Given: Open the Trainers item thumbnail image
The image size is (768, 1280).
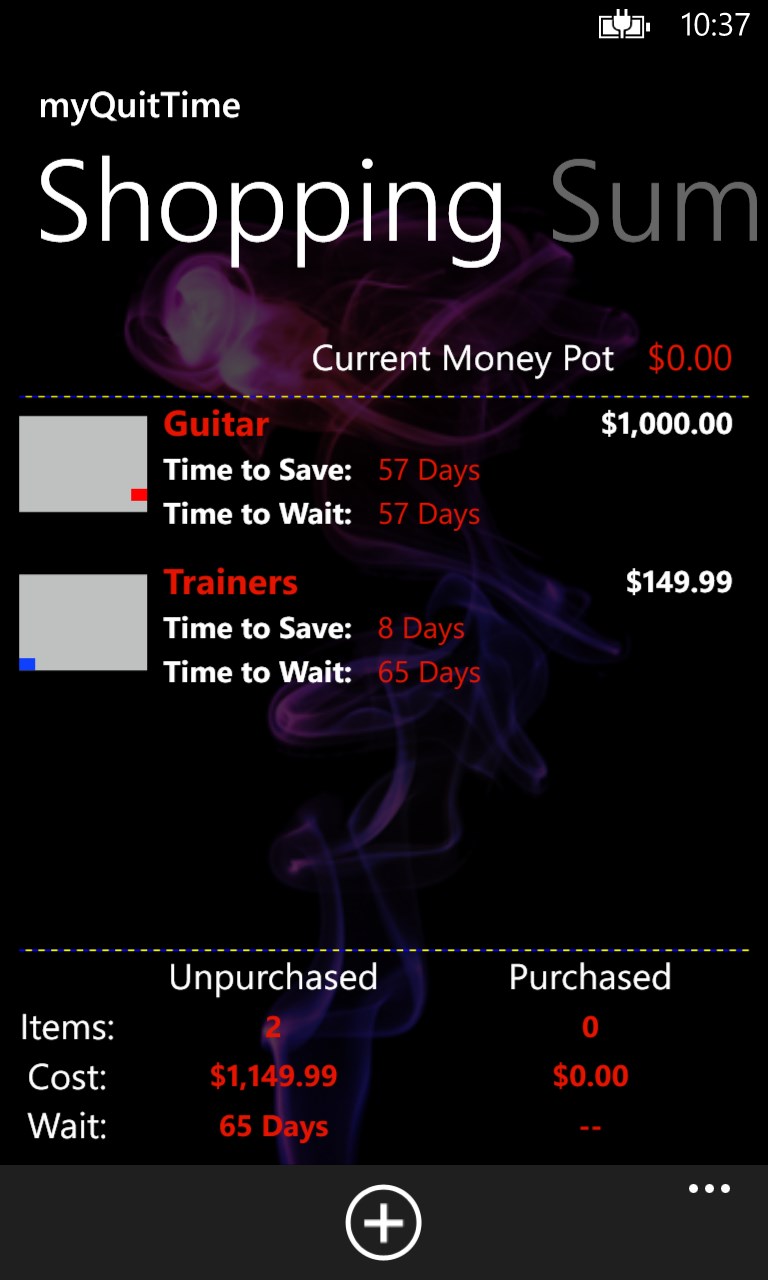Looking at the screenshot, I should (83, 622).
